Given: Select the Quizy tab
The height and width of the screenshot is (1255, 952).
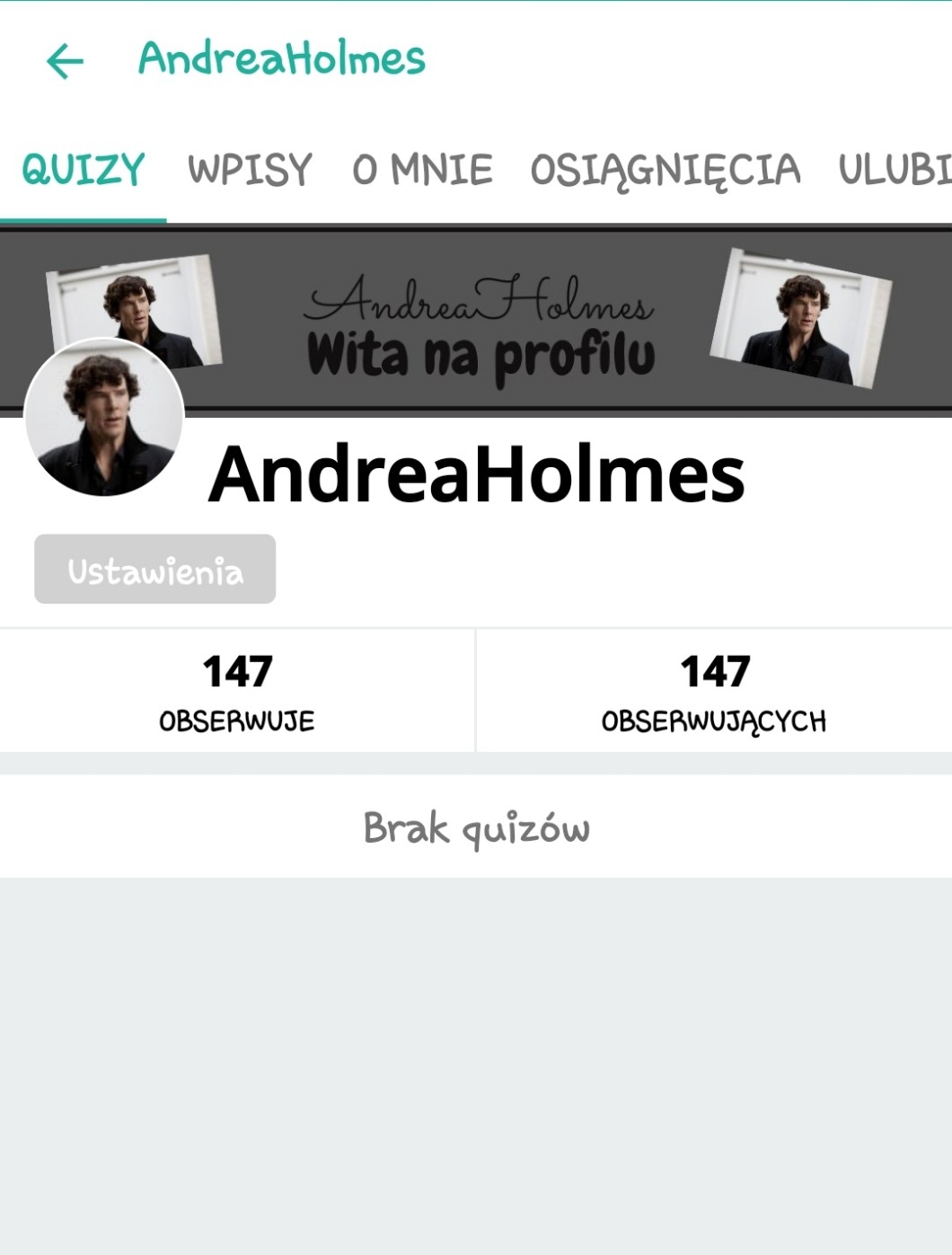Looking at the screenshot, I should [x=83, y=170].
